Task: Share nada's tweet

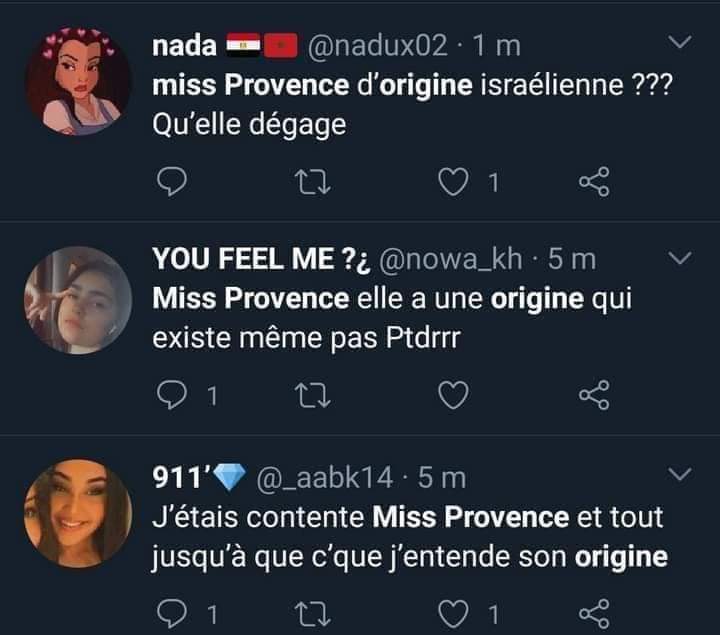Action: 594,182
